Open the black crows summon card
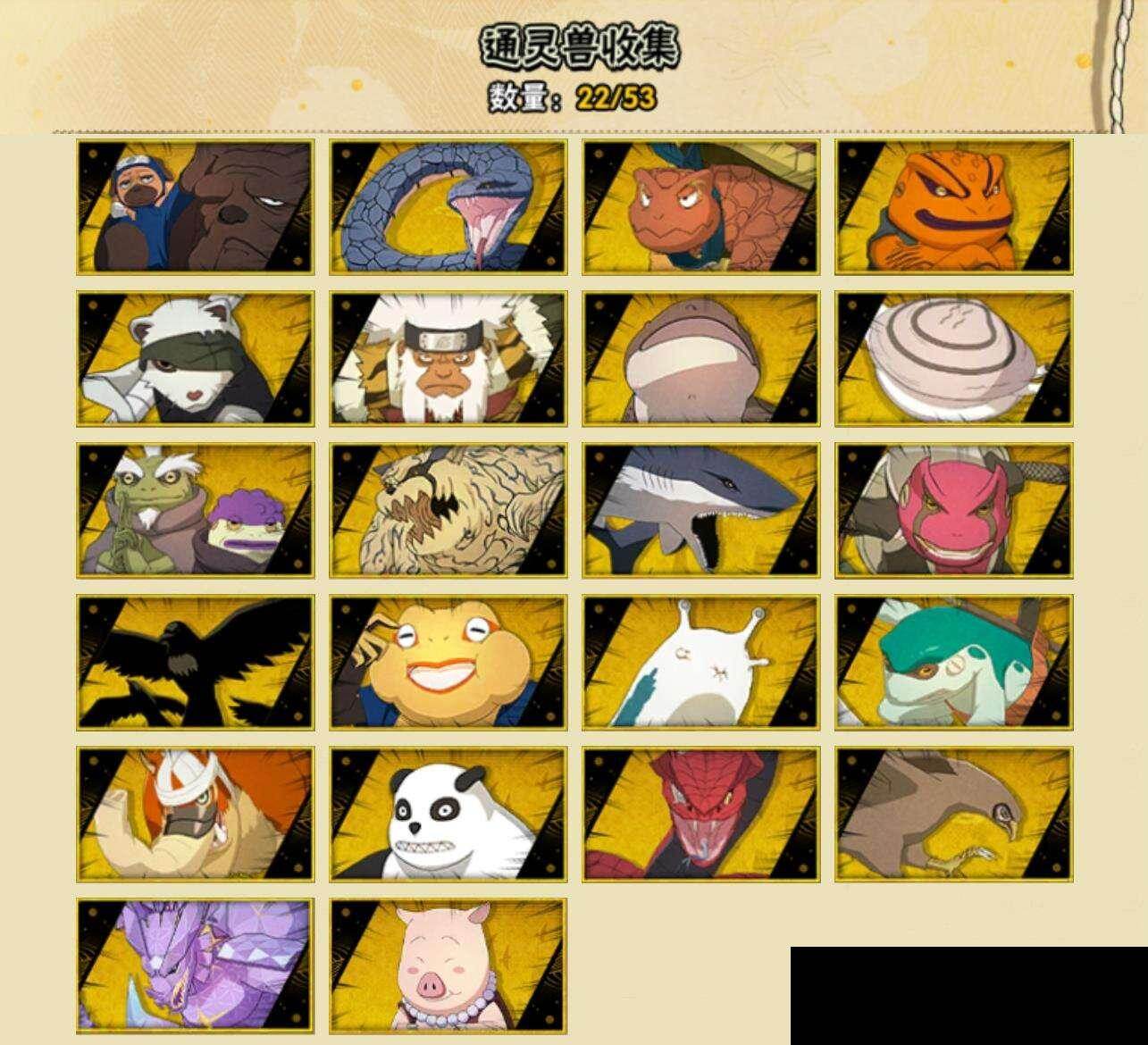 pyautogui.click(x=195, y=662)
